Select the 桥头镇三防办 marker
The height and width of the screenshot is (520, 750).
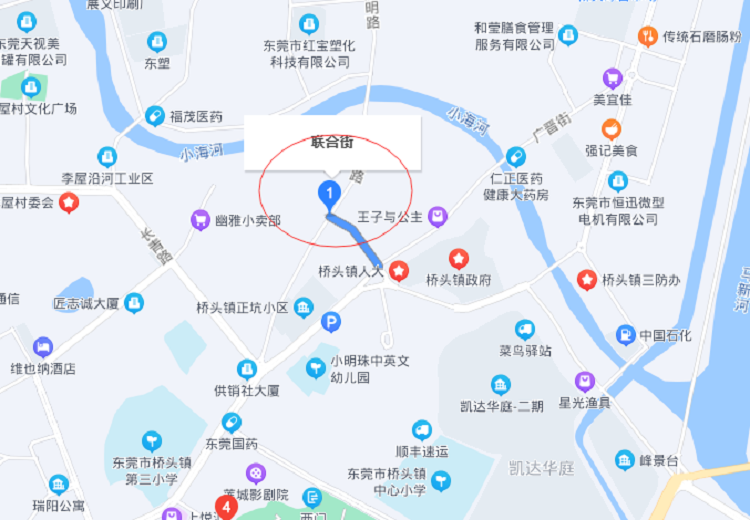pyautogui.click(x=587, y=280)
